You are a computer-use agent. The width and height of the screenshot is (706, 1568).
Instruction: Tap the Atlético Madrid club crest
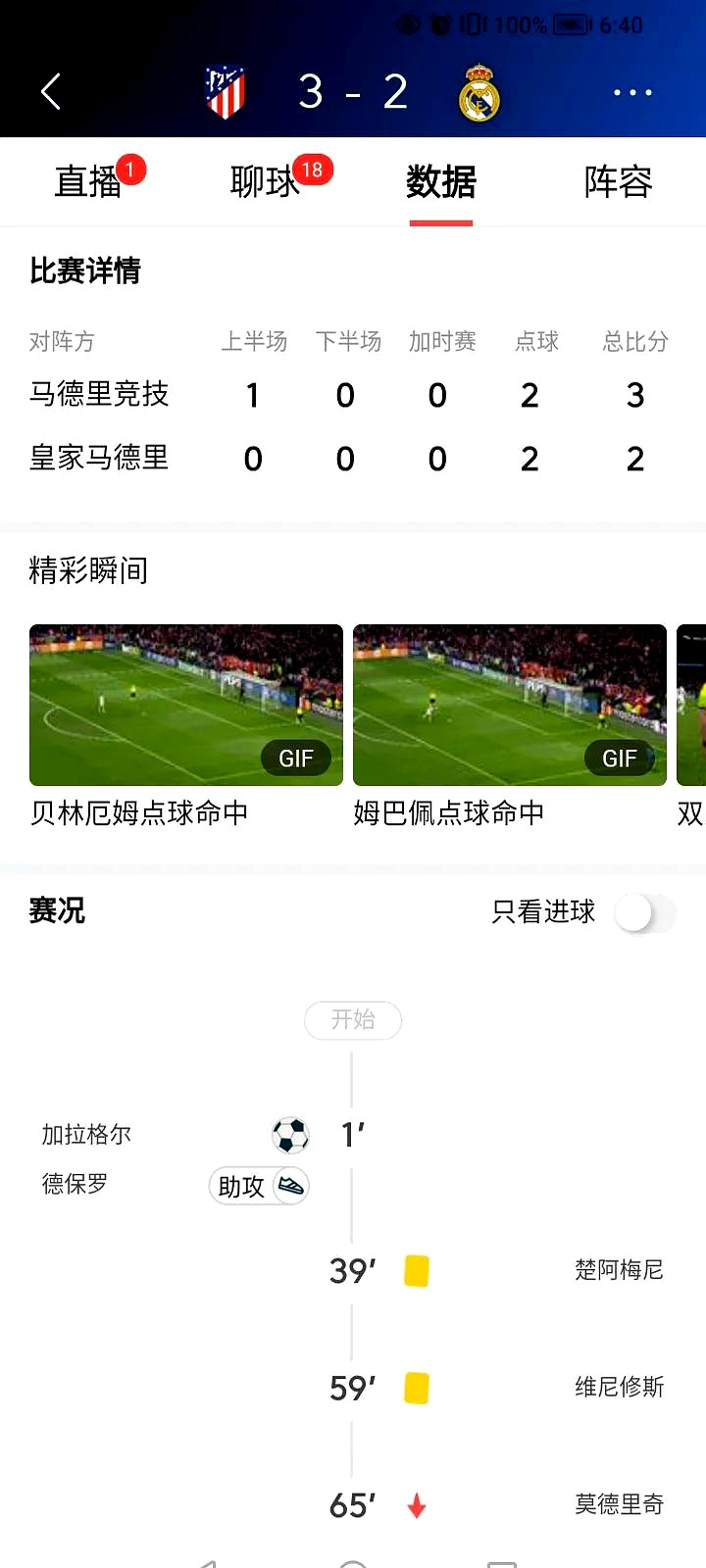(227, 90)
